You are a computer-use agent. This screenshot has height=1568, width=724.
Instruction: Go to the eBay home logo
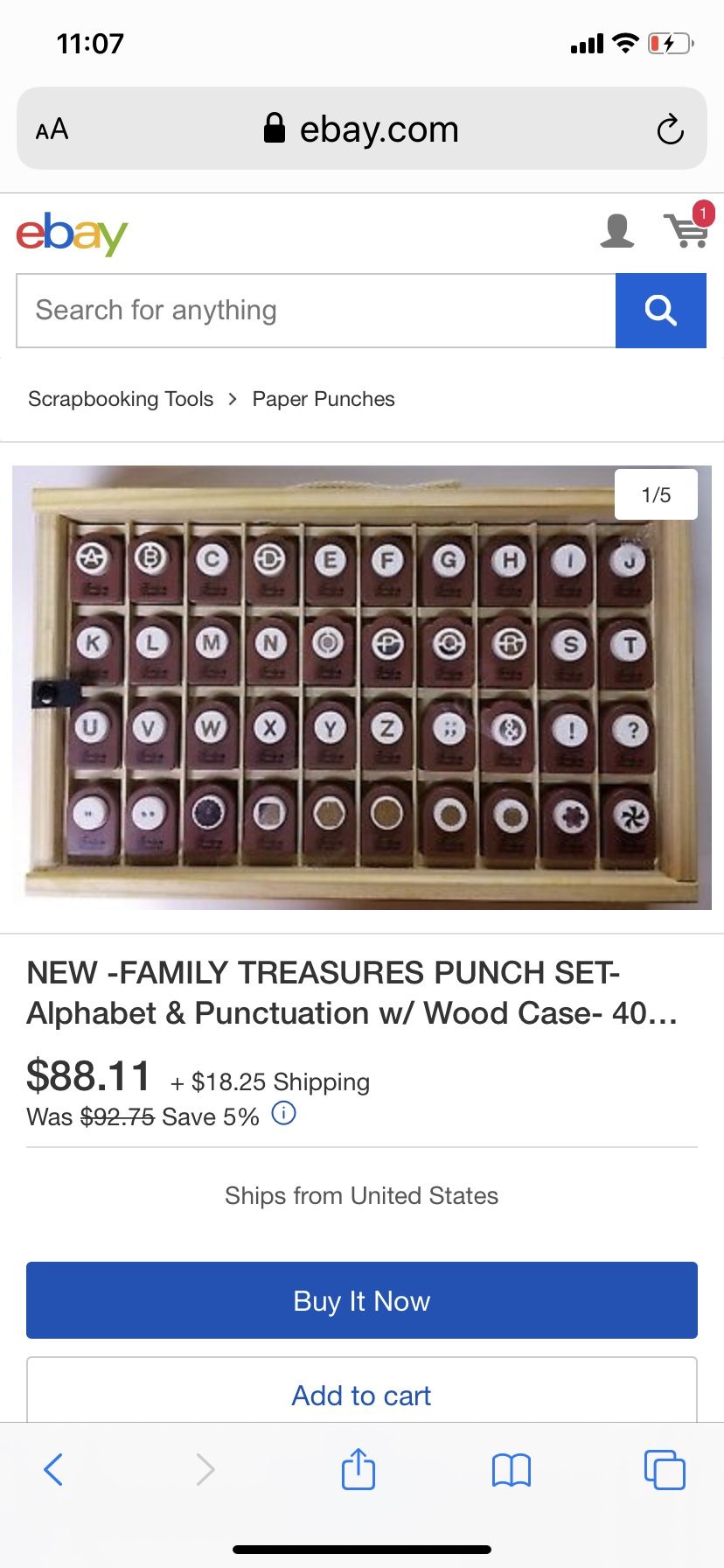pos(72,233)
